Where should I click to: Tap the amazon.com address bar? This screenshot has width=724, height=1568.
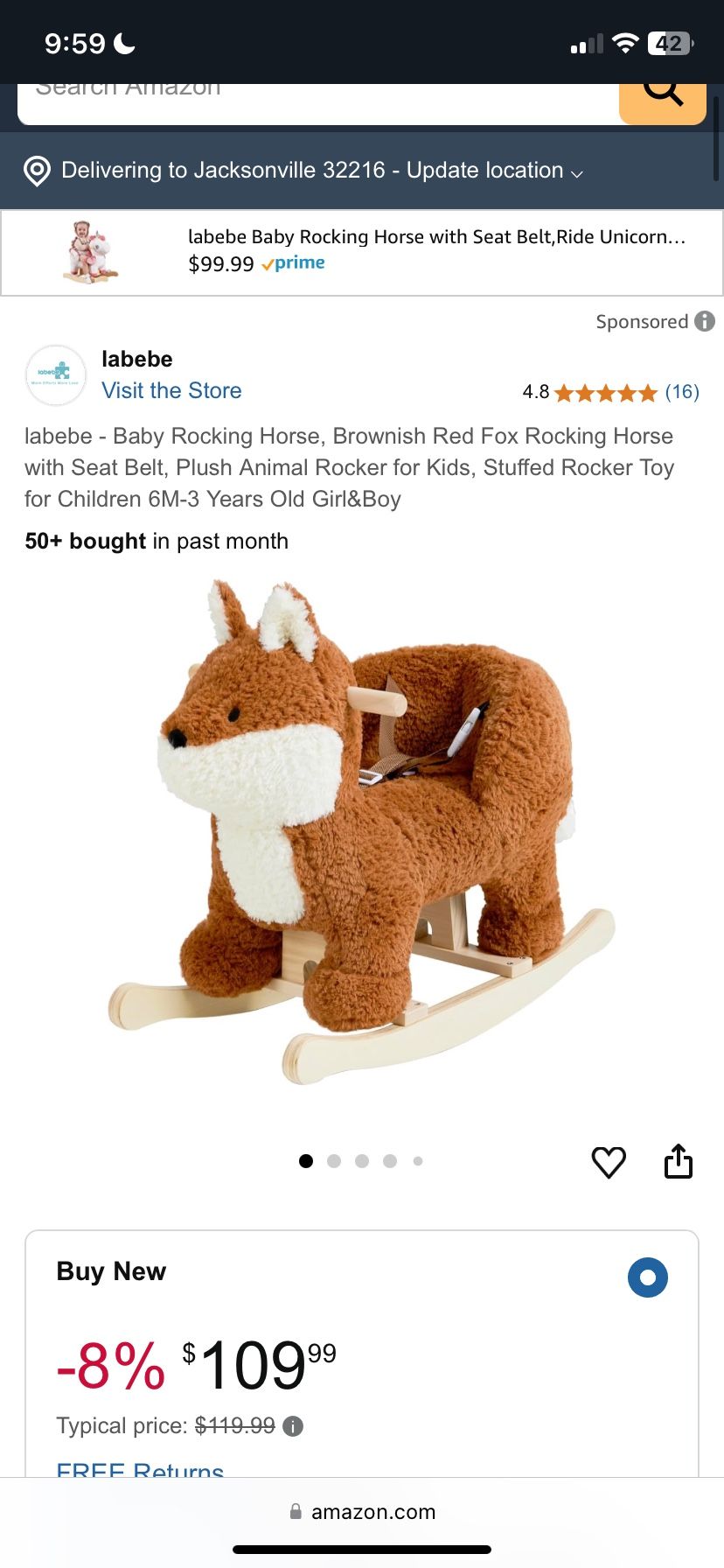pyautogui.click(x=362, y=1512)
